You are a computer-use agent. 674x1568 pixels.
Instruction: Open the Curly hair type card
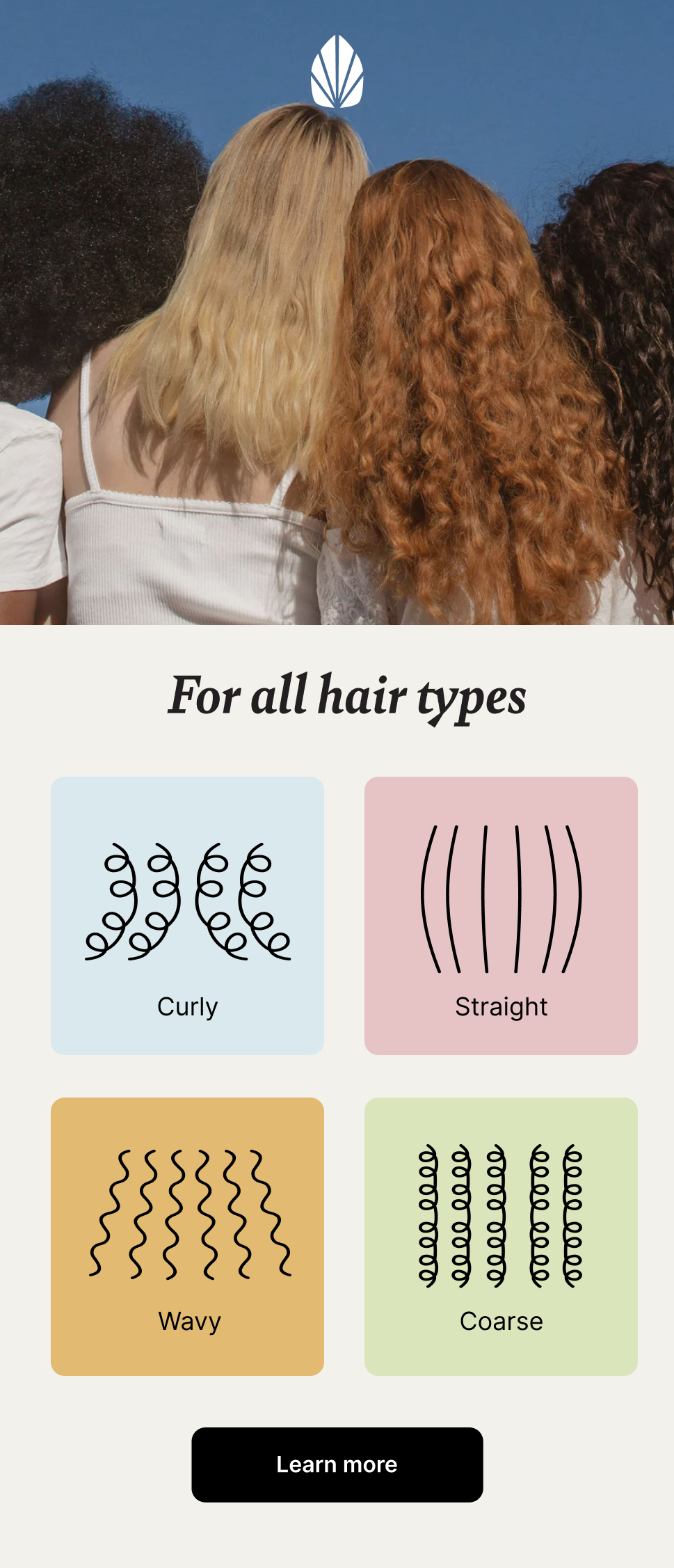coord(187,915)
